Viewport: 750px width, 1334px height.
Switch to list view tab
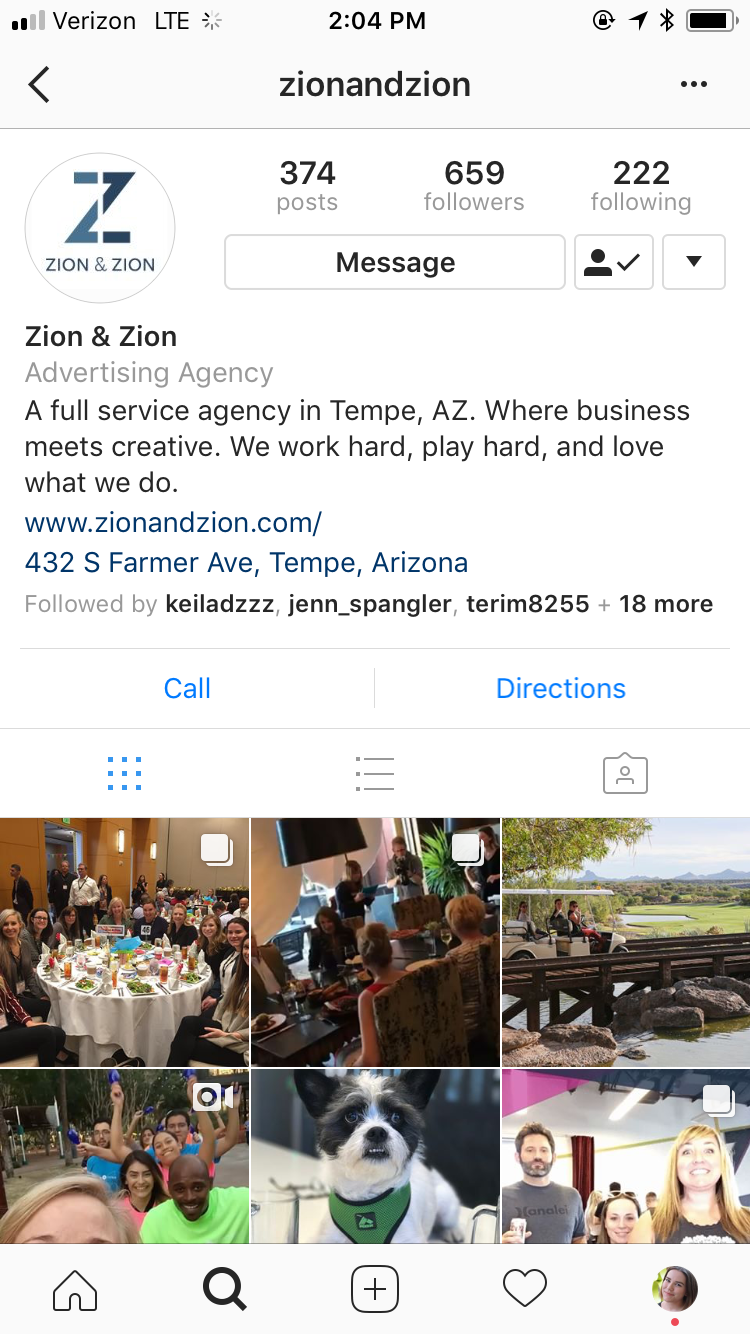[375, 774]
